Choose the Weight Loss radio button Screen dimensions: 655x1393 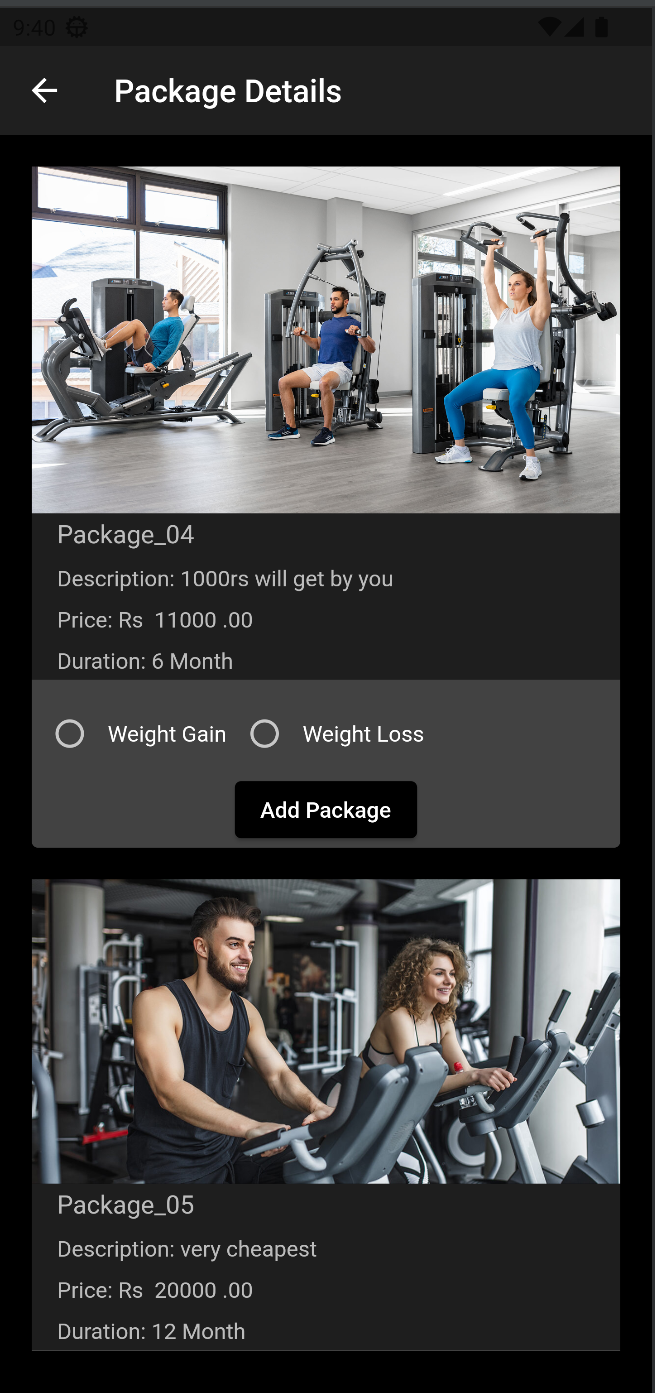coord(265,734)
